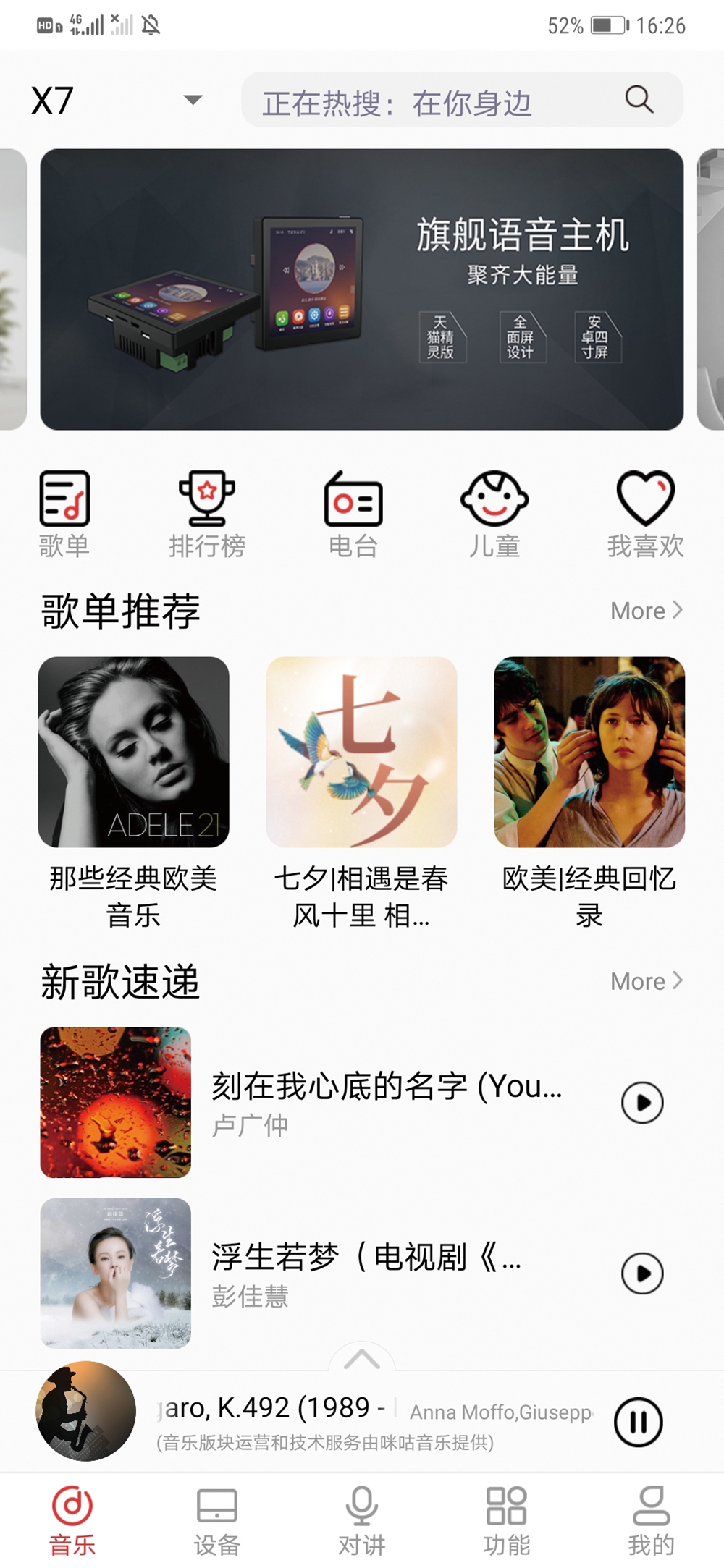Open the 排行榜 charts
The height and width of the screenshot is (1568, 724).
tap(207, 514)
